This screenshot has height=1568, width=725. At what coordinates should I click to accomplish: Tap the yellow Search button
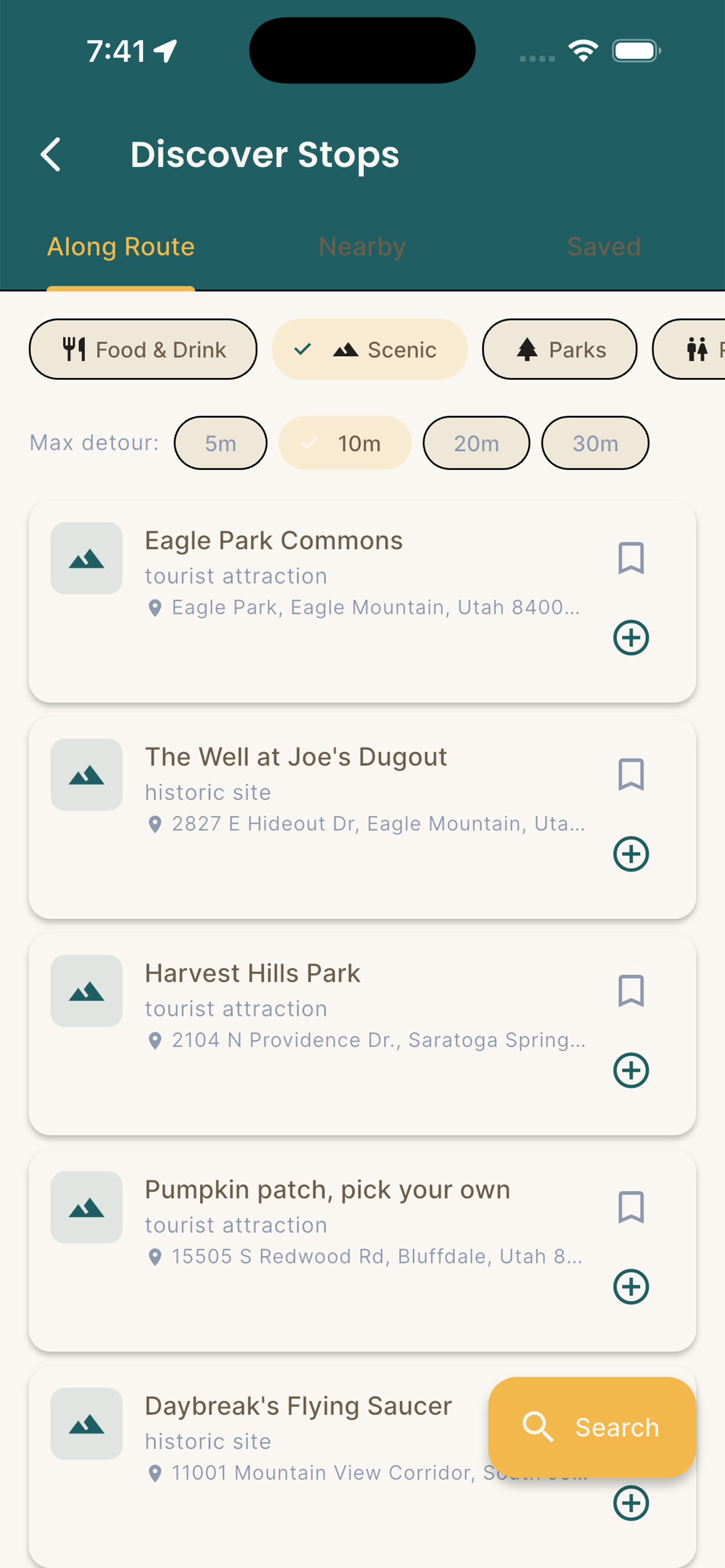point(591,1427)
